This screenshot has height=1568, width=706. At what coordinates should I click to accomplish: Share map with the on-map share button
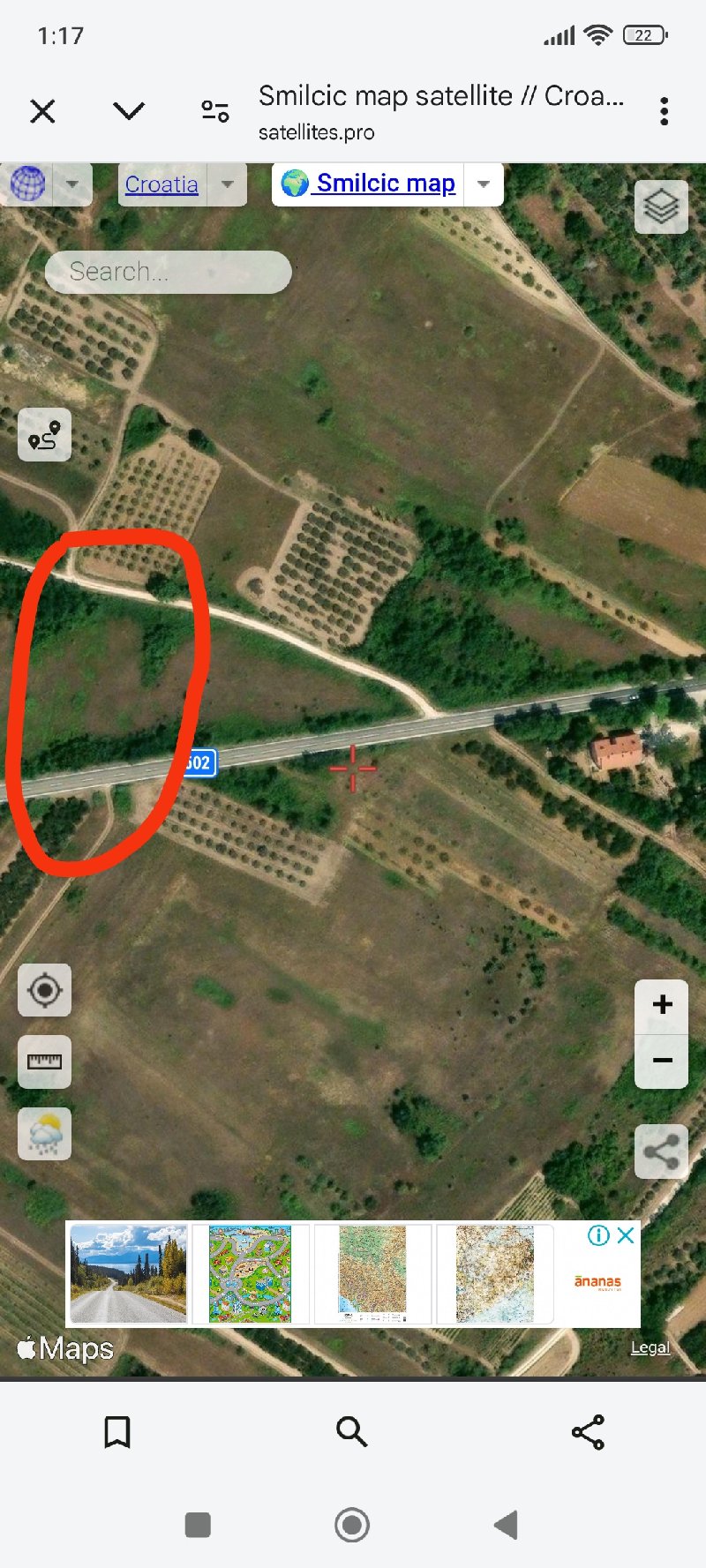[661, 1152]
